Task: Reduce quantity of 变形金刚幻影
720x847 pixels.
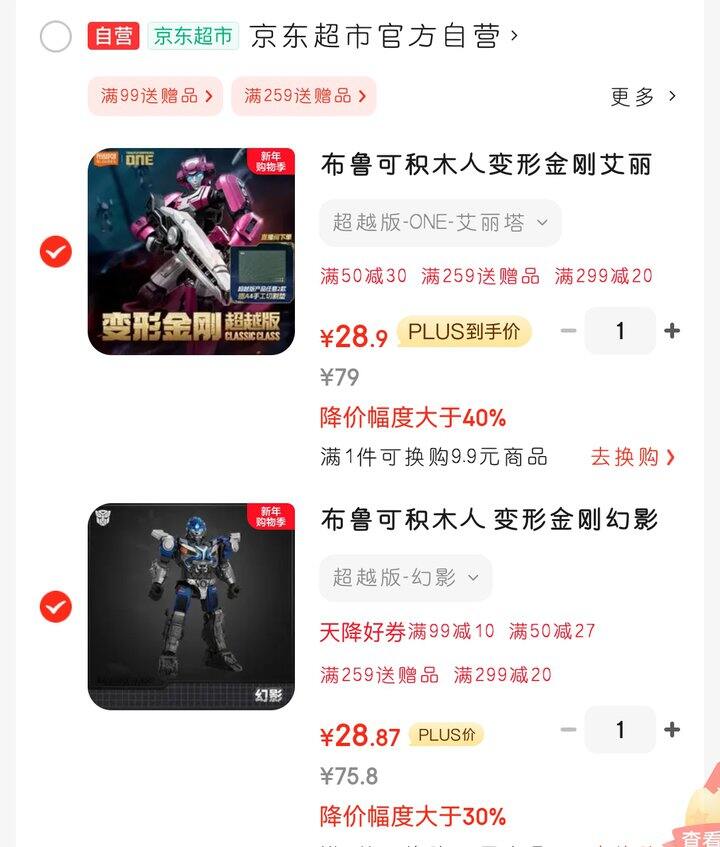Action: click(568, 730)
